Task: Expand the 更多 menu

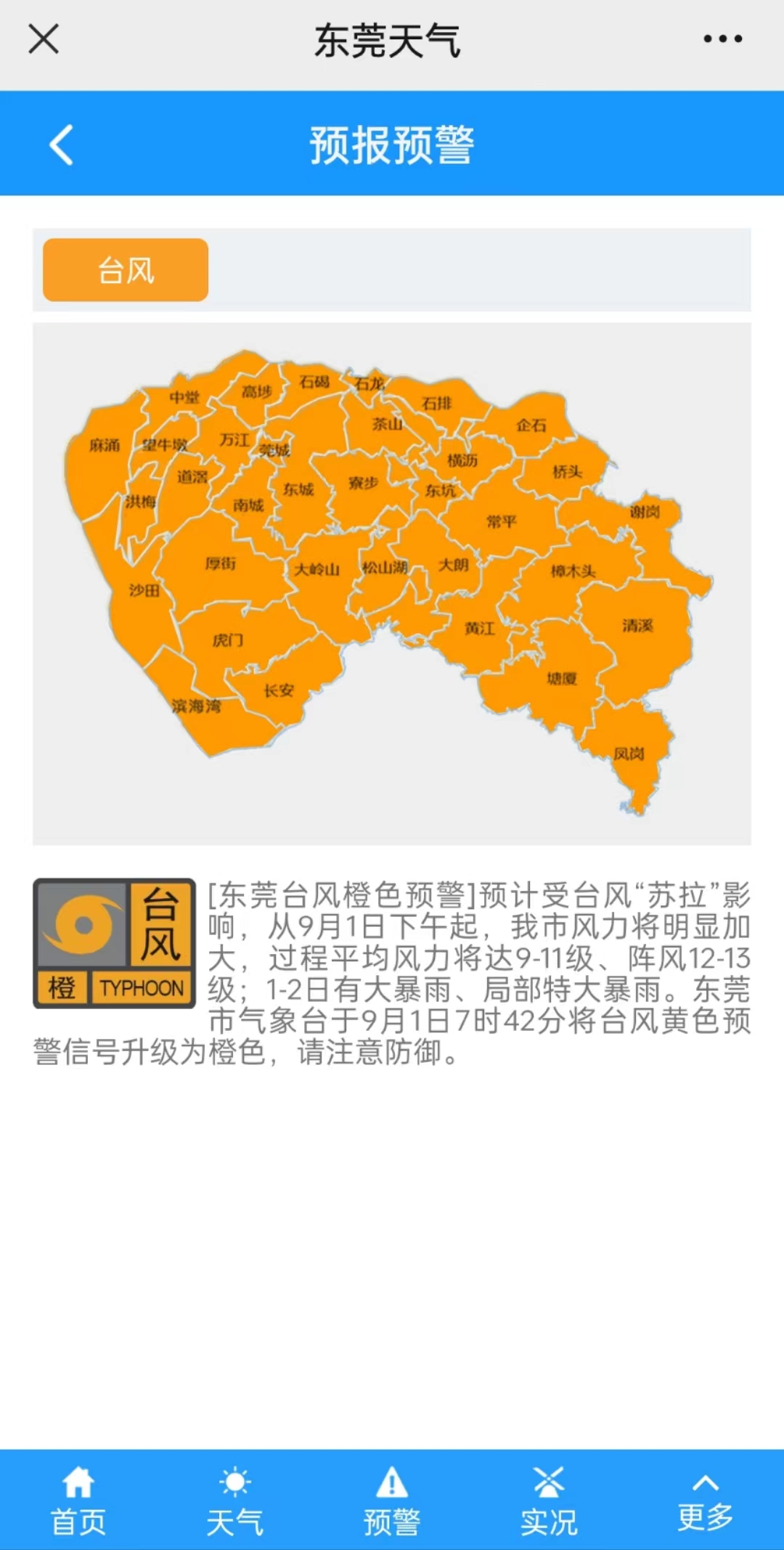Action: [x=705, y=1501]
